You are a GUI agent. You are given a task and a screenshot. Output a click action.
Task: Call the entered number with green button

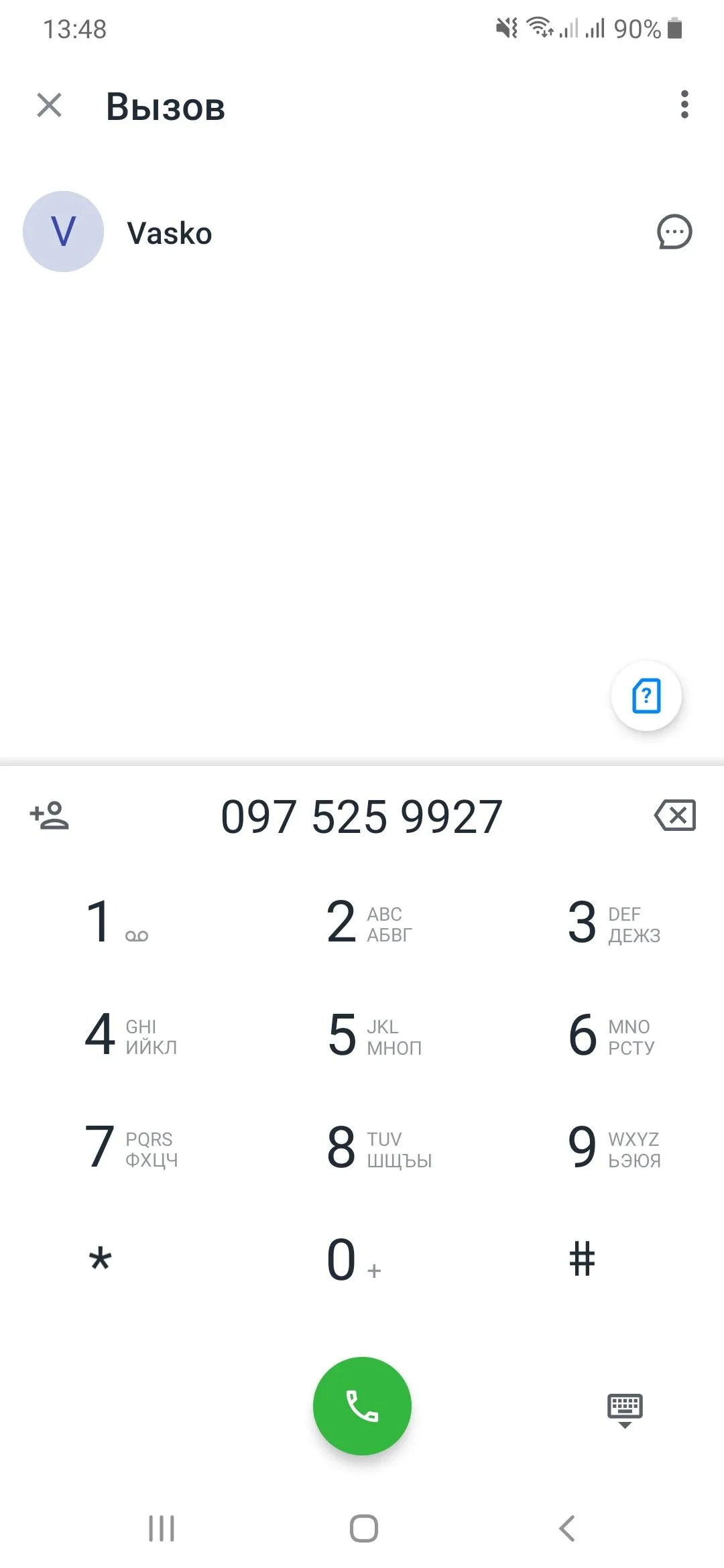click(362, 1406)
